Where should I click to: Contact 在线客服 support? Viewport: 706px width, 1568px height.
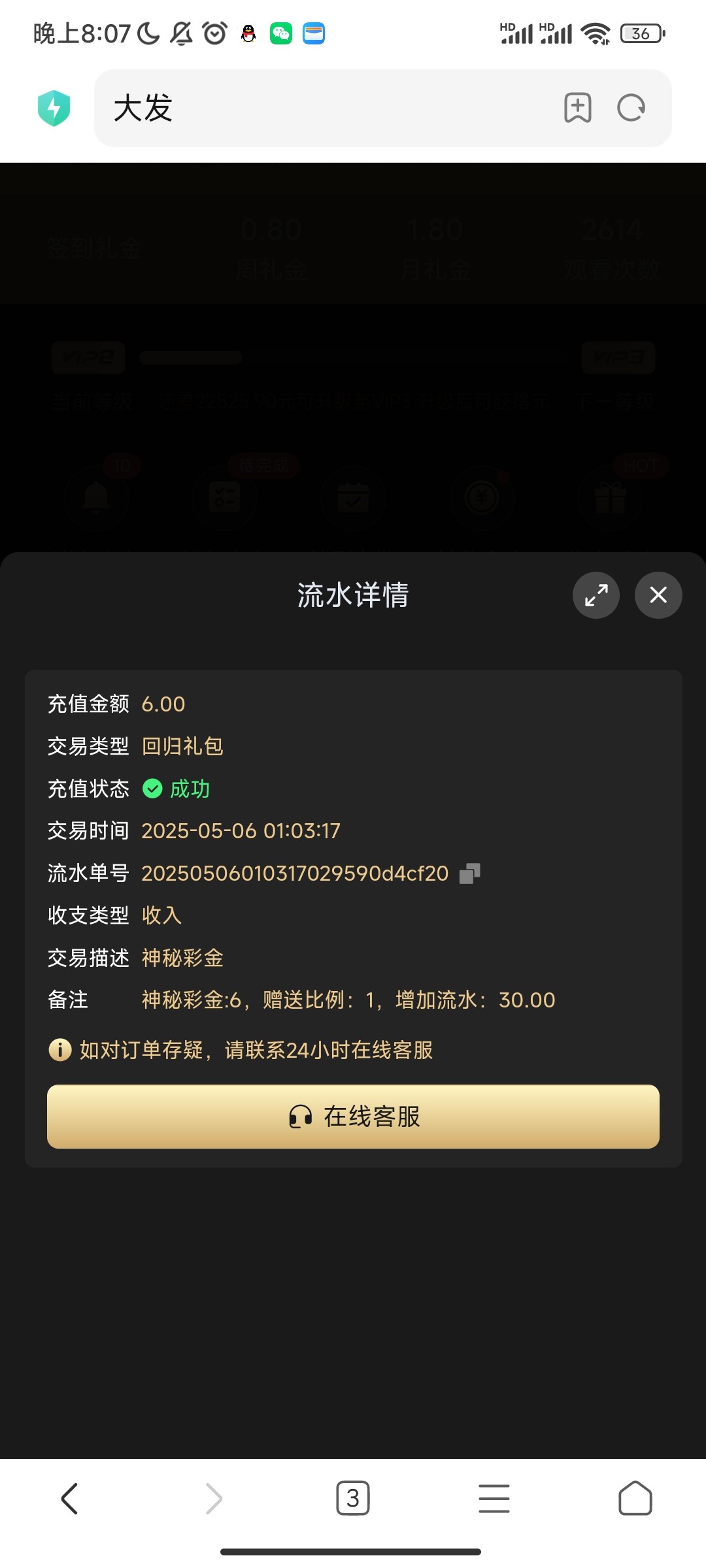point(353,1117)
